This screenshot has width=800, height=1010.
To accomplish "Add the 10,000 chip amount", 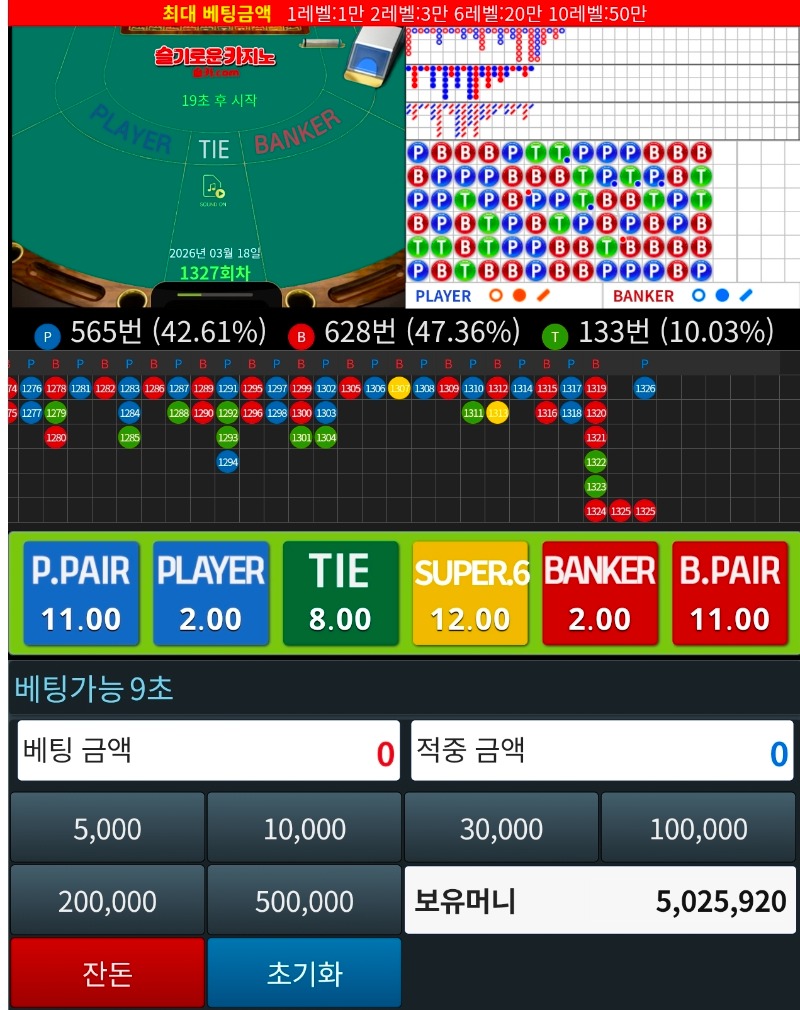I will (304, 828).
